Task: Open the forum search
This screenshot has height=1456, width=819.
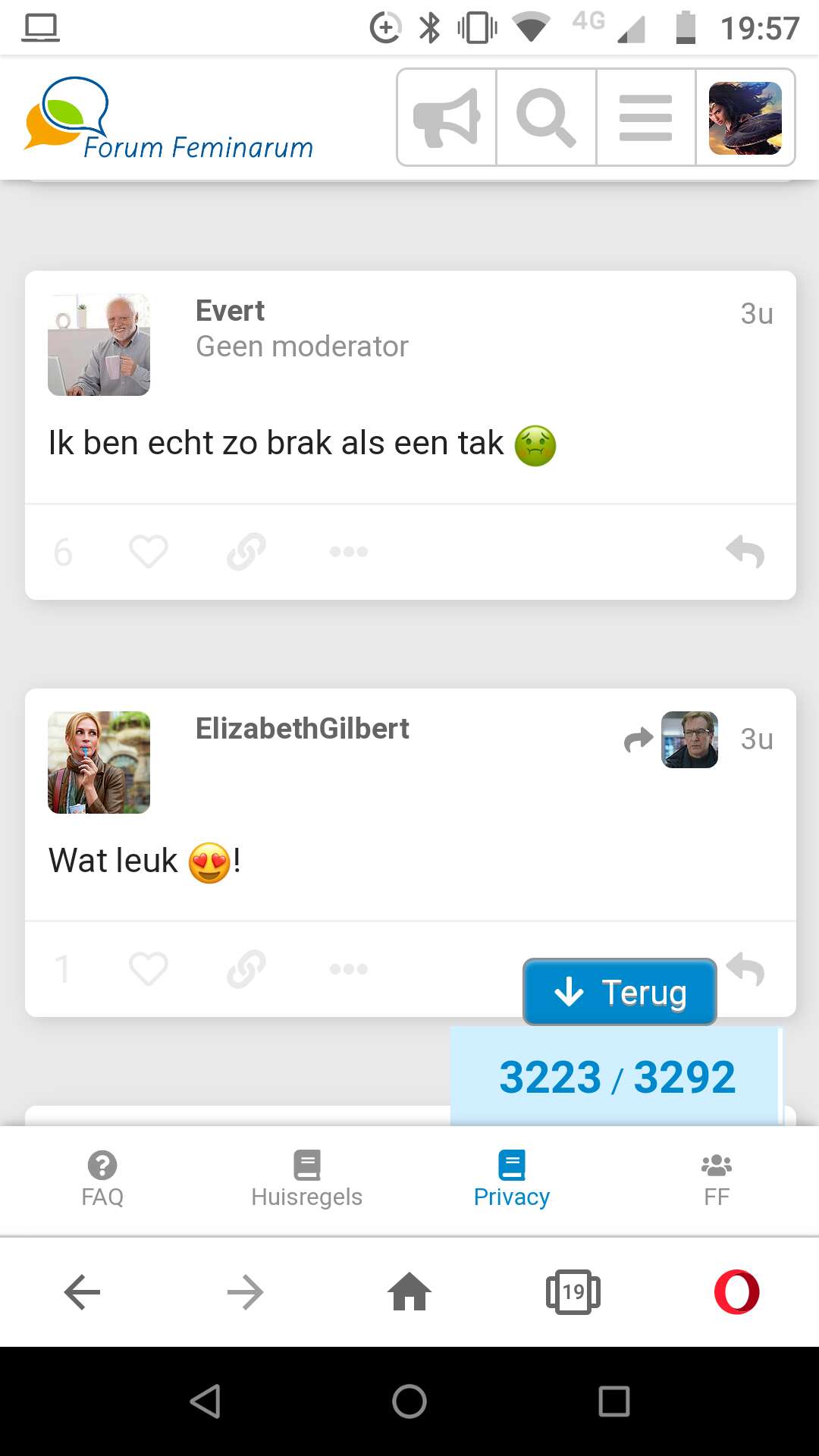Action: point(546,118)
